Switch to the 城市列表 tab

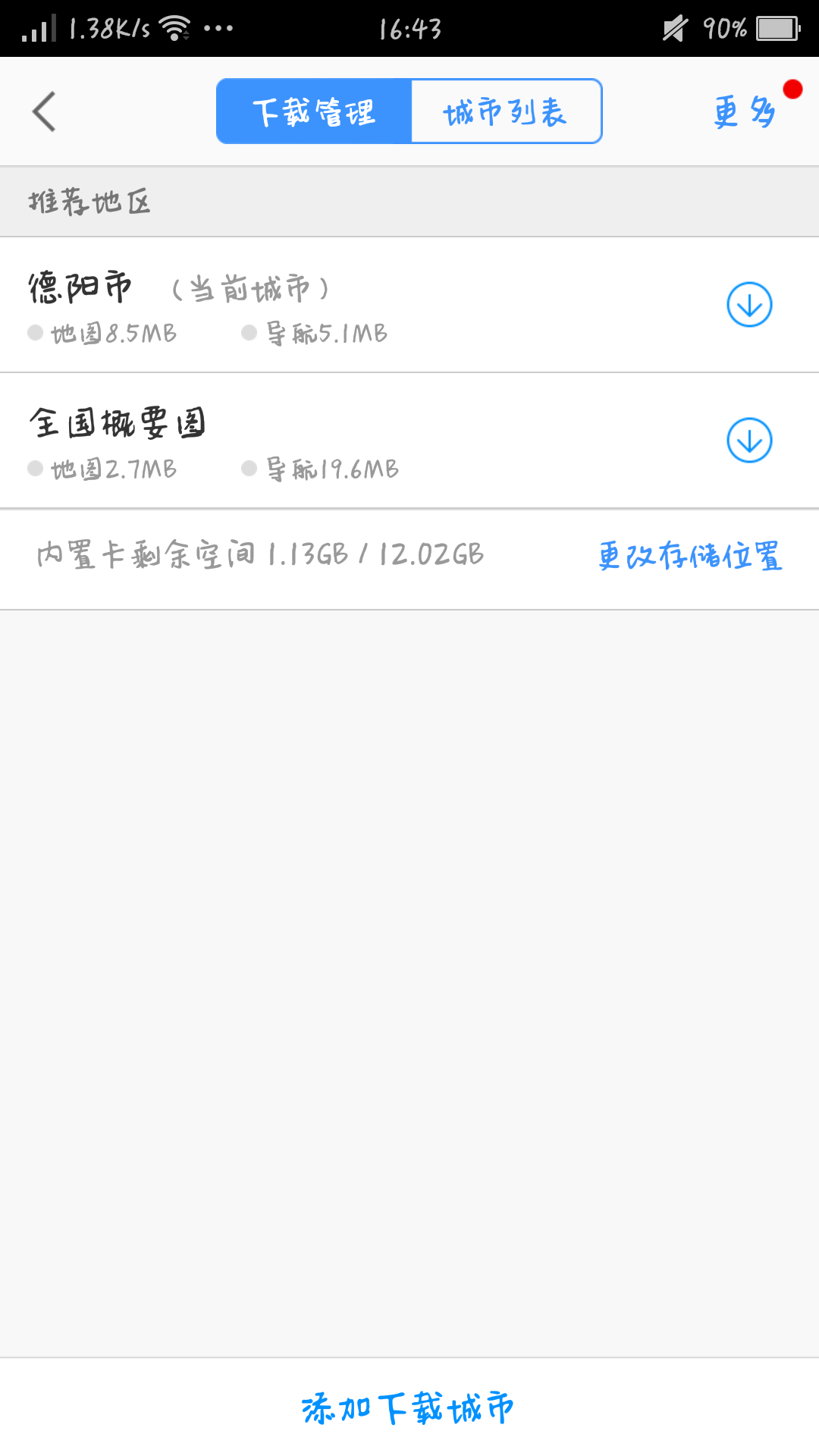coord(507,111)
